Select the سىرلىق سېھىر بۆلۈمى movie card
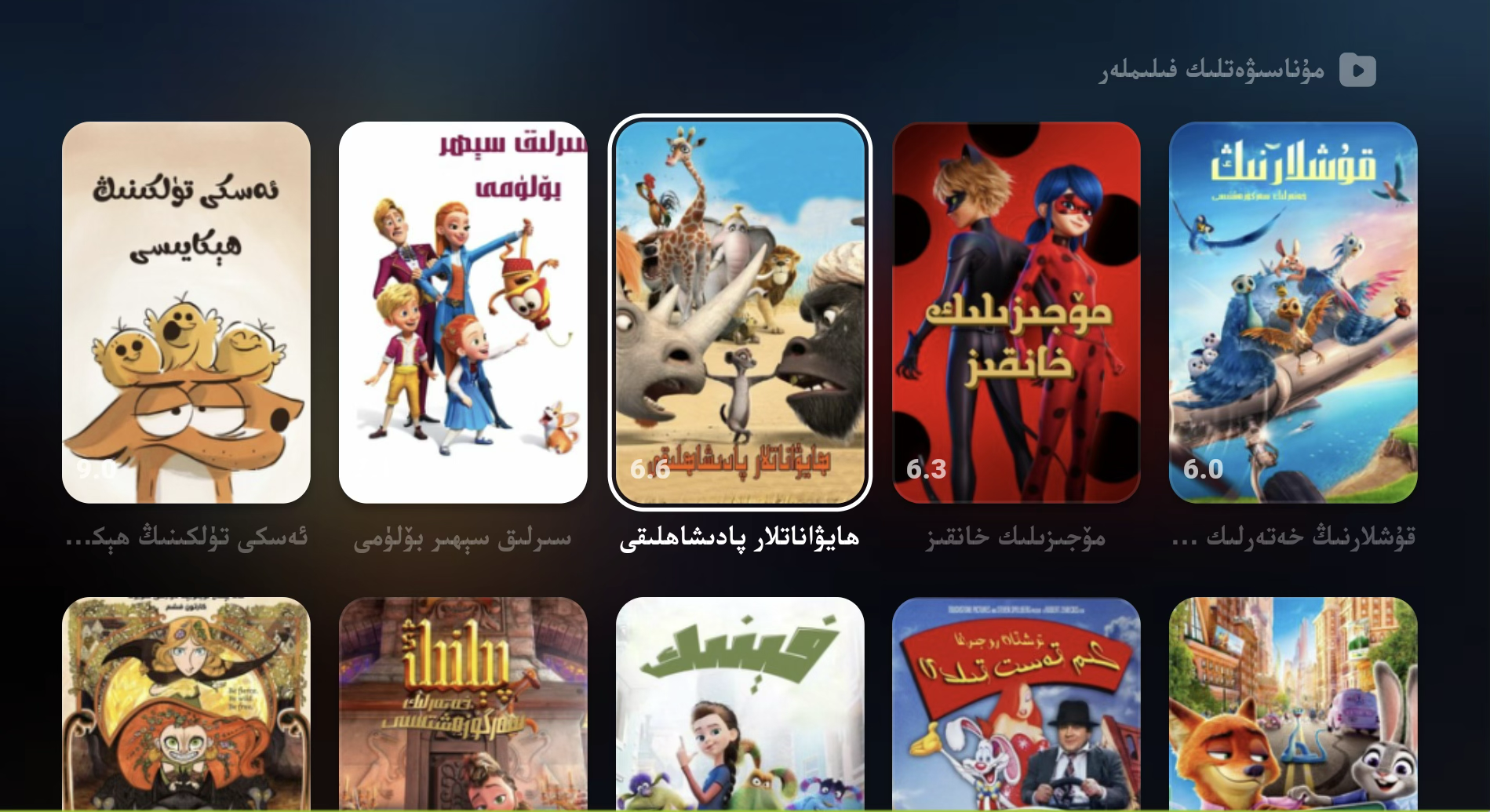 463,312
